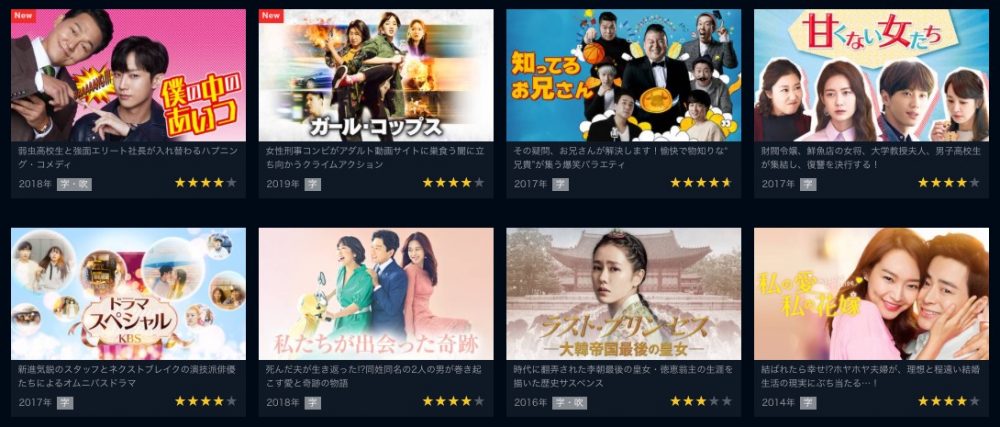The width and height of the screenshot is (1000, 427).
Task: View the 甘くない女たち drama
Action: [871, 76]
